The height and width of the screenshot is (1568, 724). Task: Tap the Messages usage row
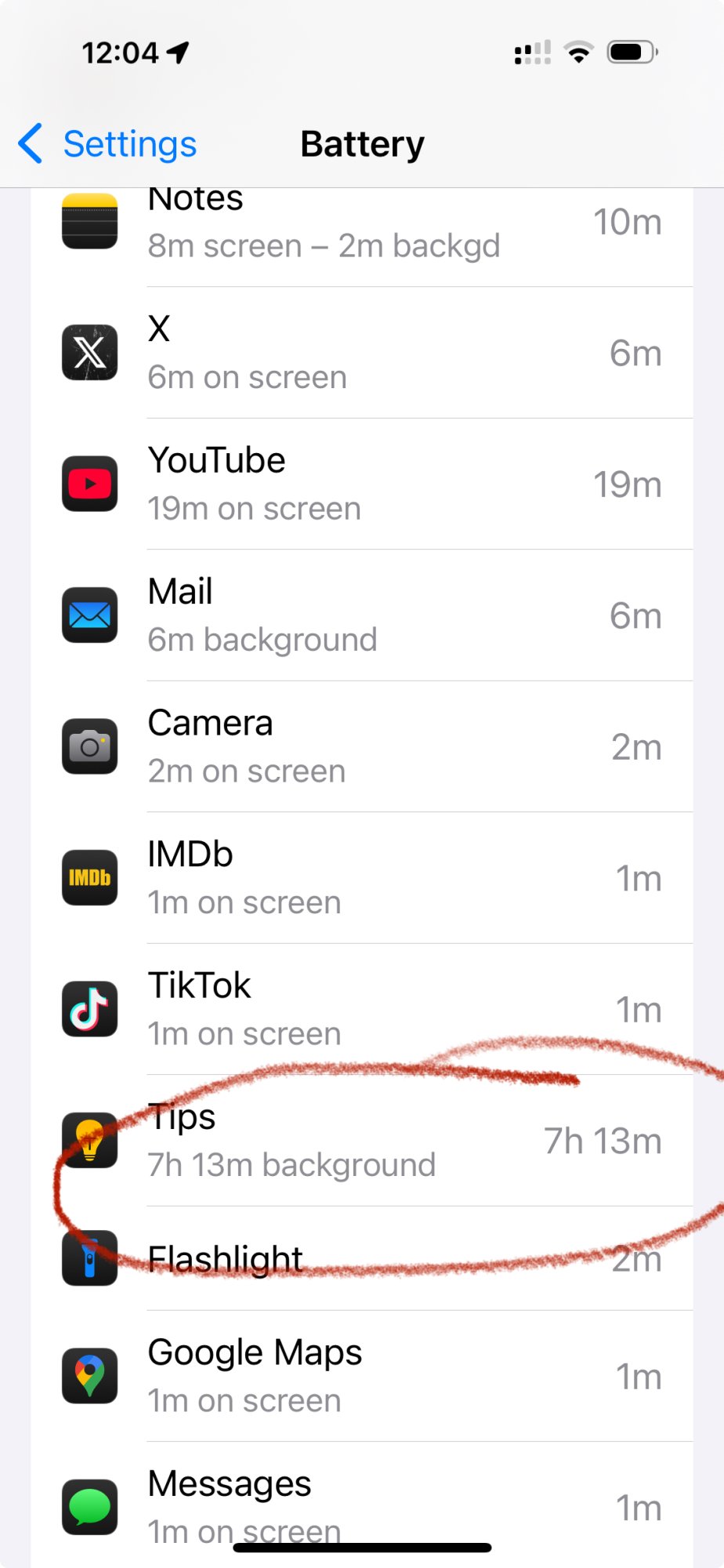tap(362, 1501)
